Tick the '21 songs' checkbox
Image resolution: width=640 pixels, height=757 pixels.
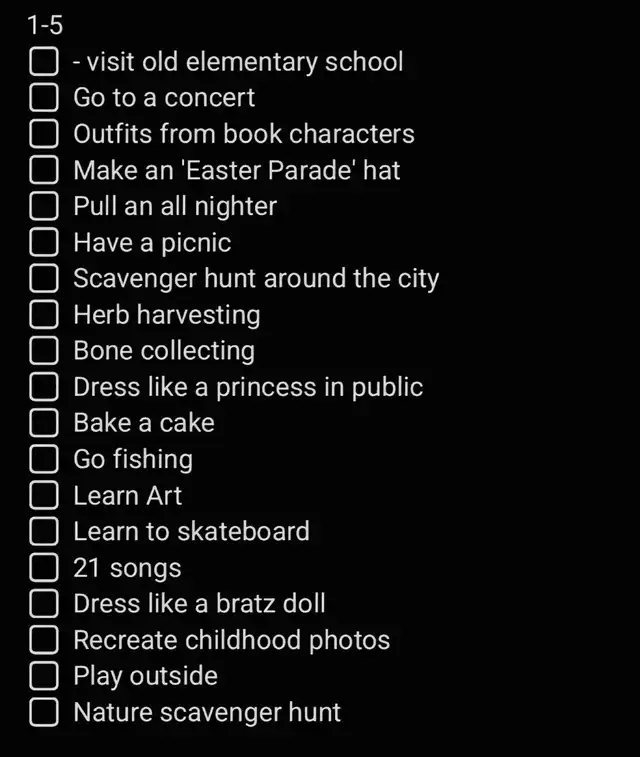(43, 568)
